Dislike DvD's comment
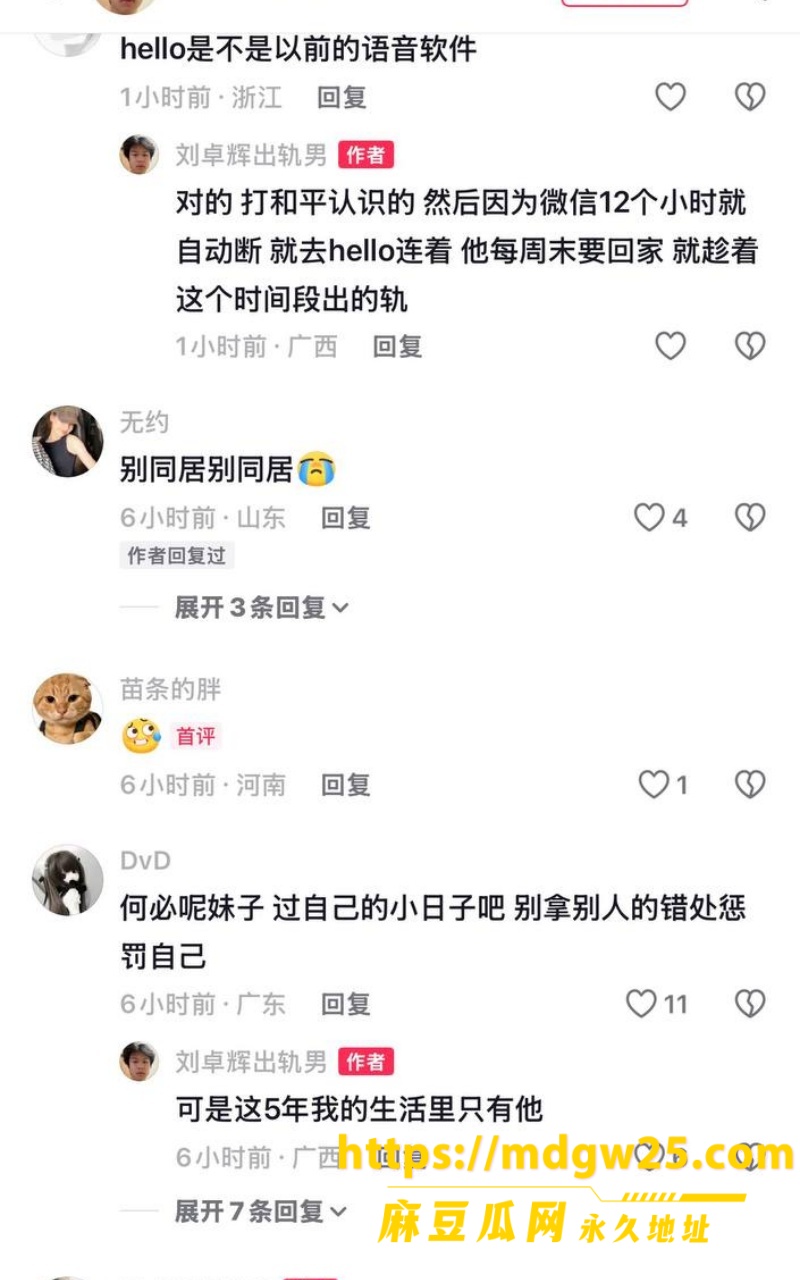 click(x=750, y=1003)
